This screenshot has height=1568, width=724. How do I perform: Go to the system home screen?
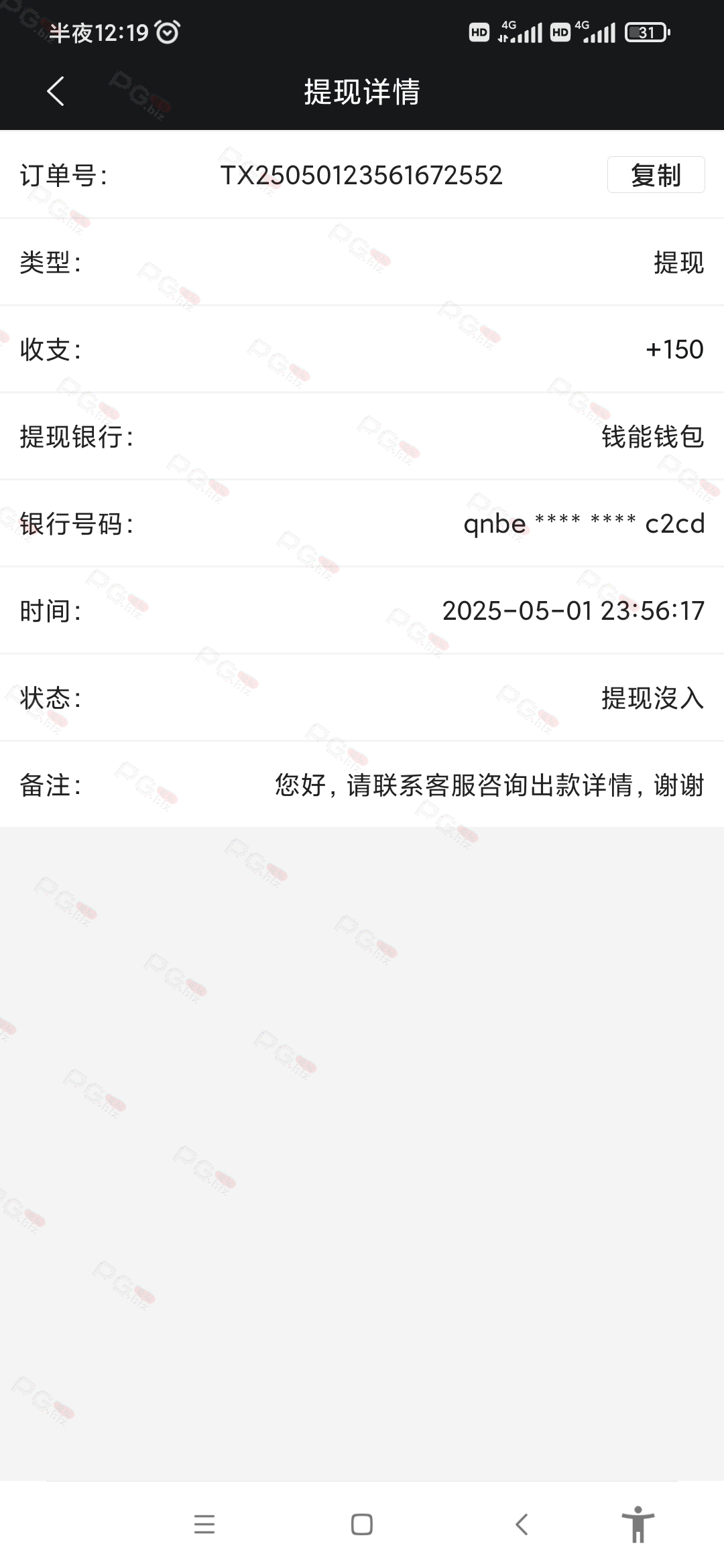(362, 1524)
